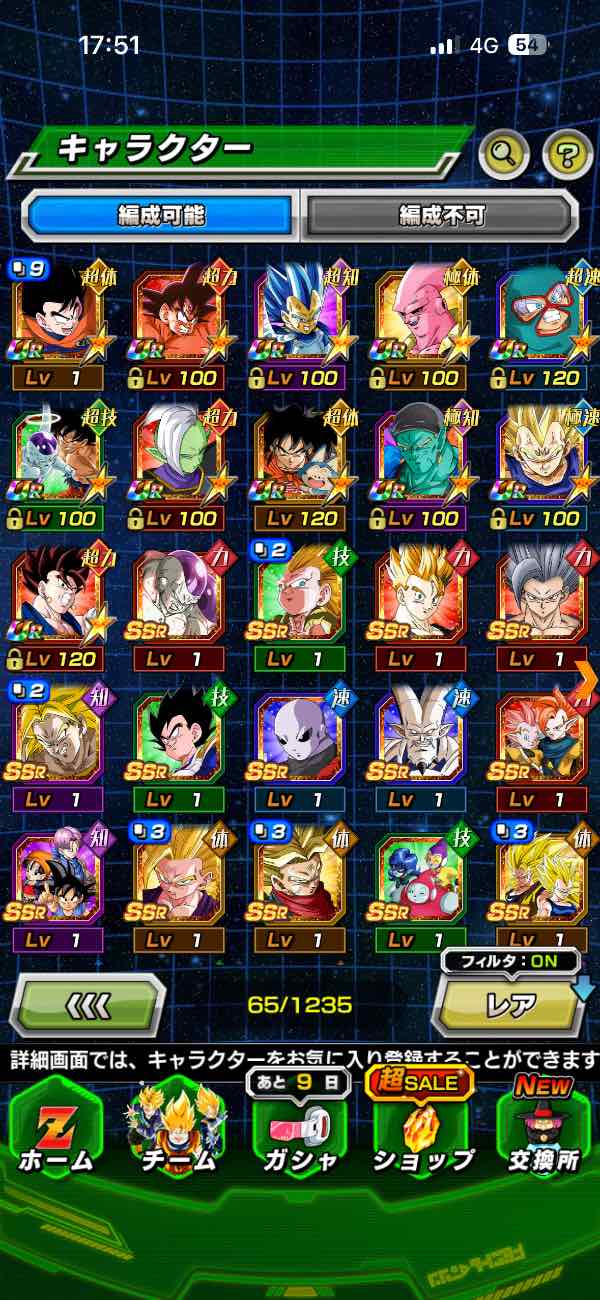
Task: Go to next page with orange arrow
Action: tap(586, 678)
